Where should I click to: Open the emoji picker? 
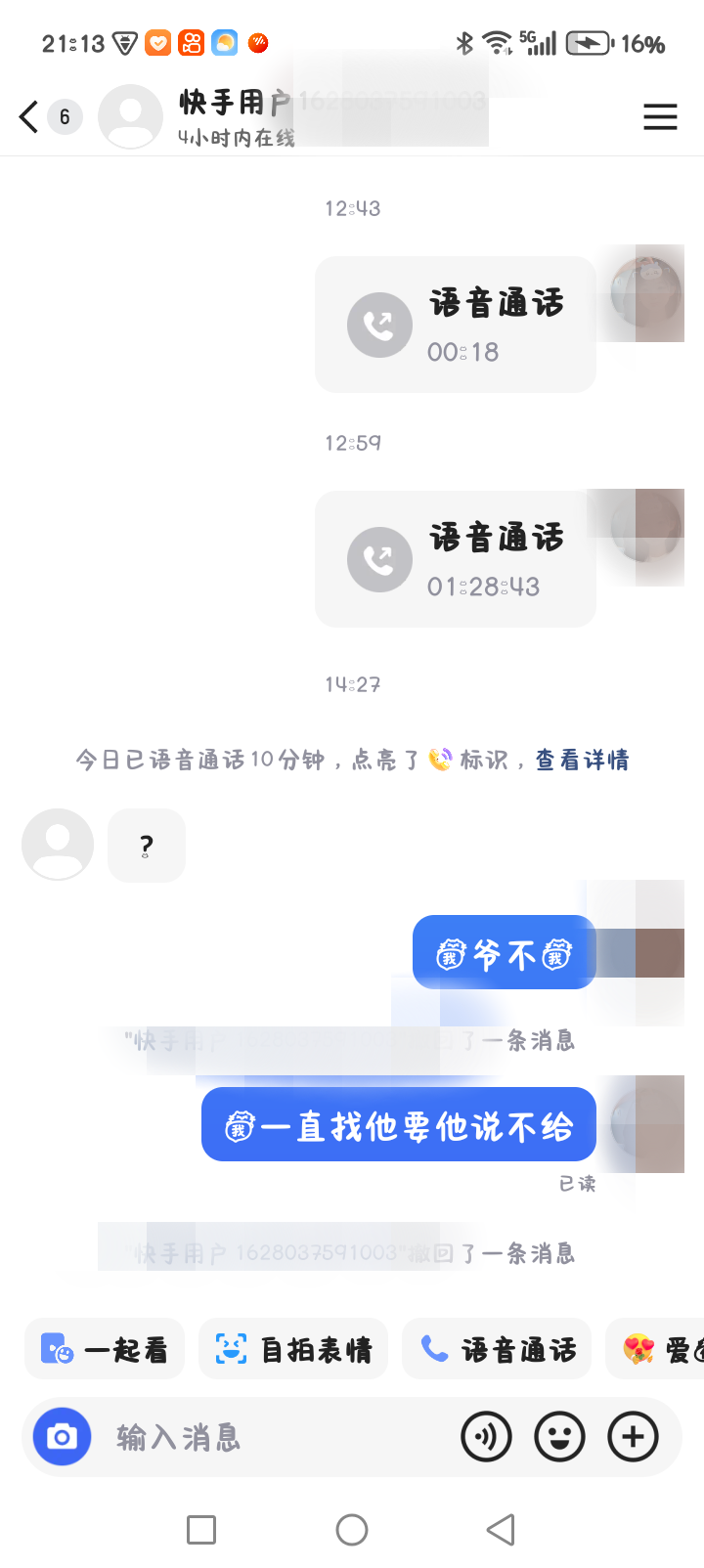click(559, 1437)
